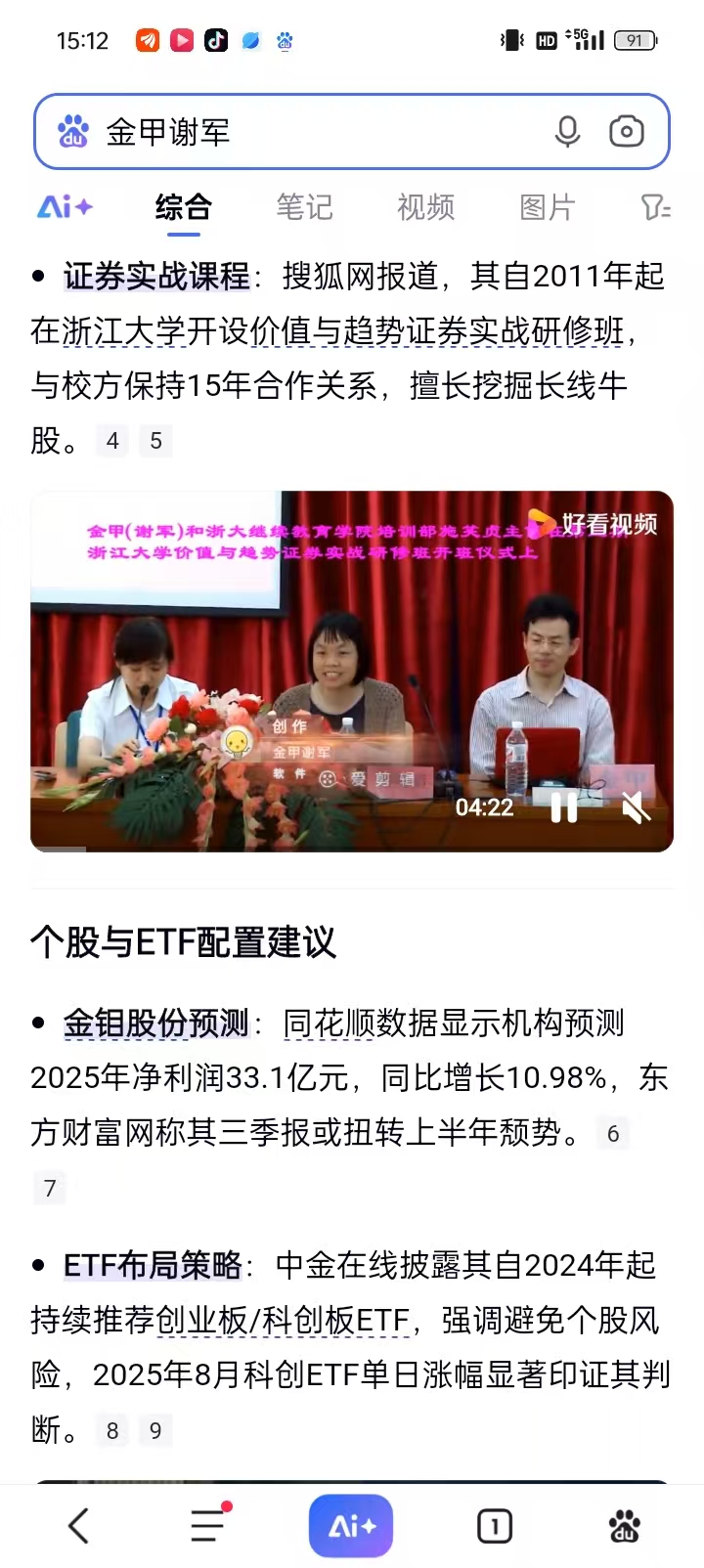Open citation source 4

pyautogui.click(x=112, y=441)
